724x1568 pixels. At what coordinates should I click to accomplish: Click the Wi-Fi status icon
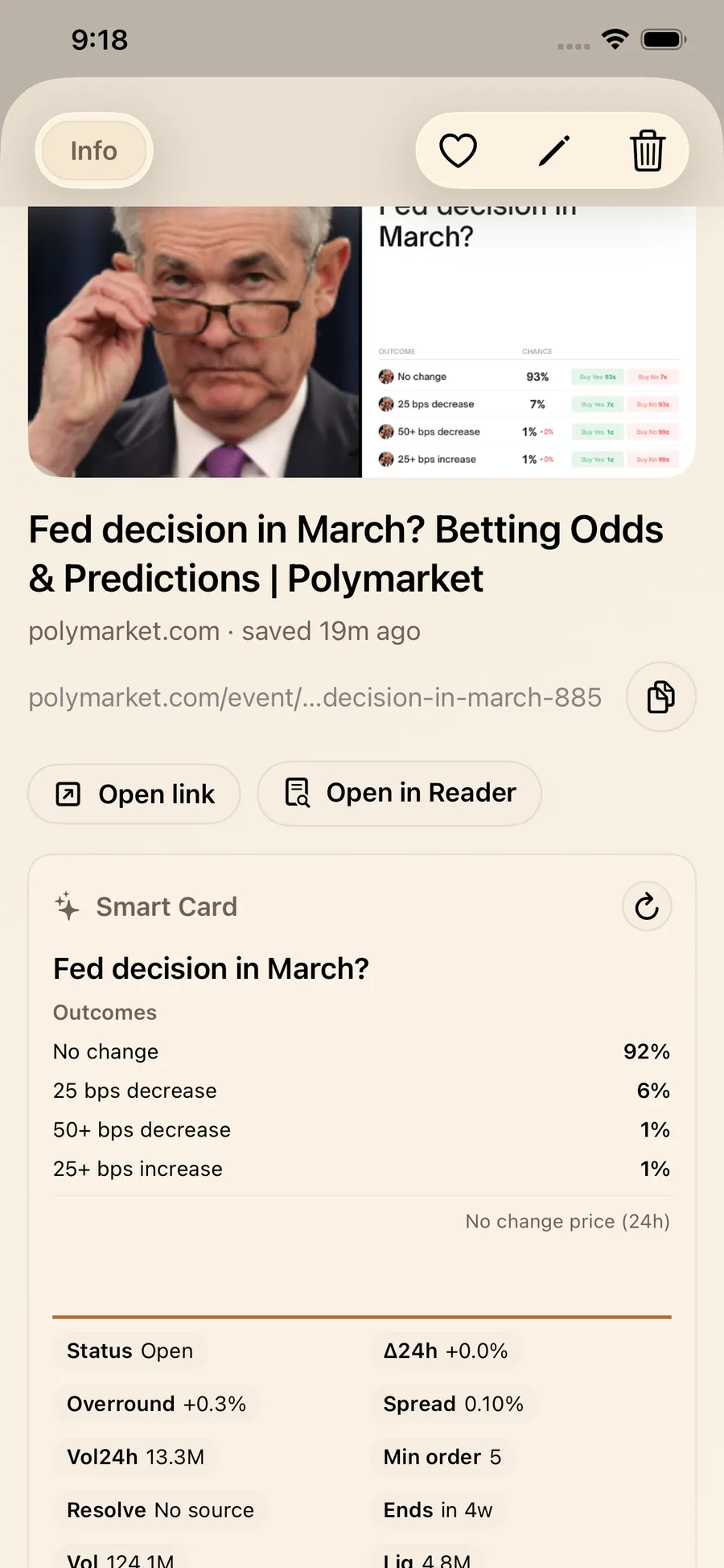[x=615, y=38]
